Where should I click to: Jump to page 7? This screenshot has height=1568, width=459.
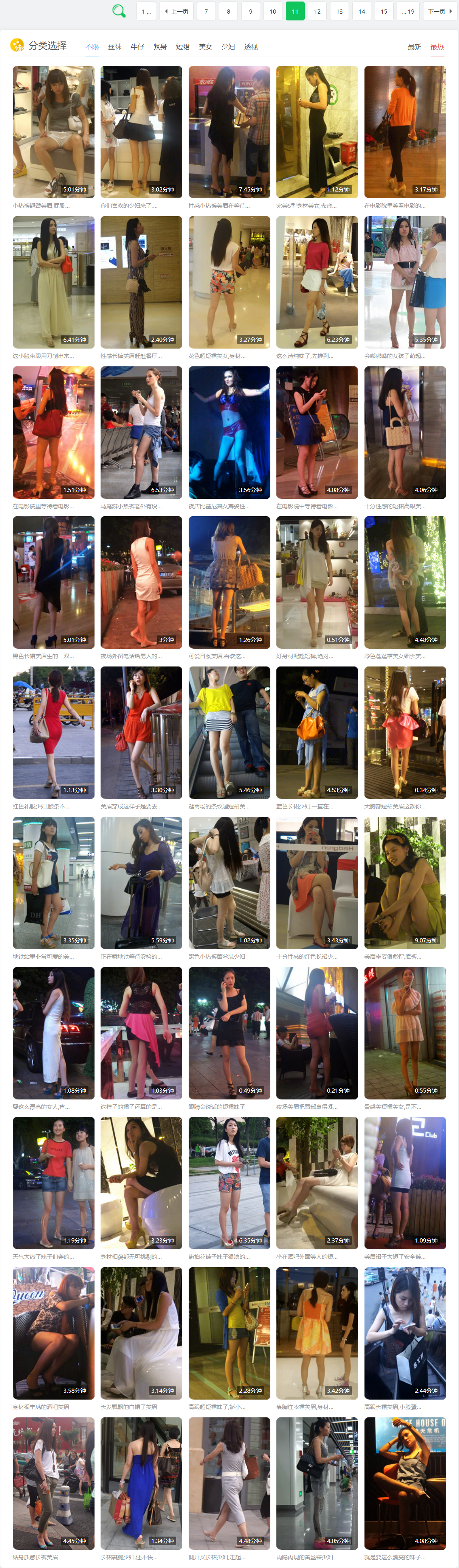206,11
